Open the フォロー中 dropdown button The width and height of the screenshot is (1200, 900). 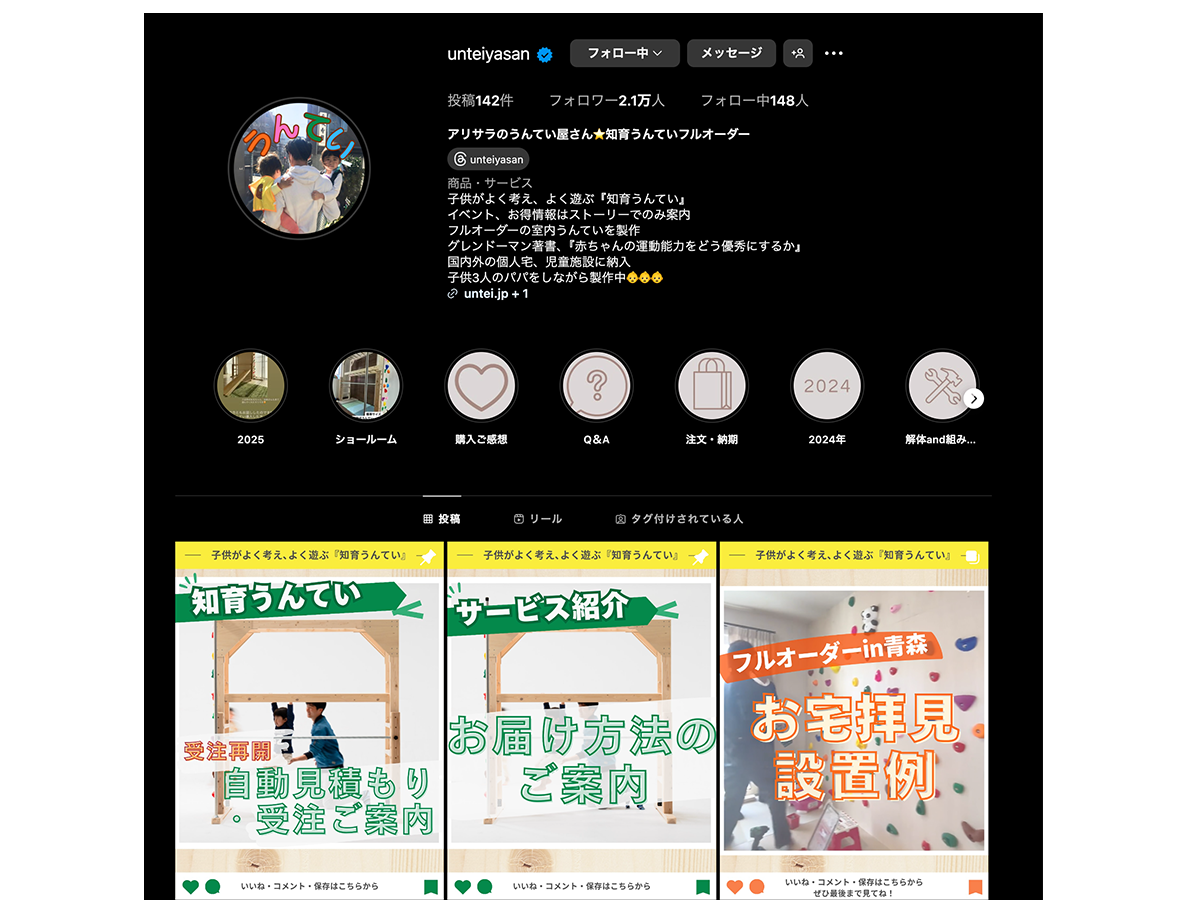tap(624, 53)
